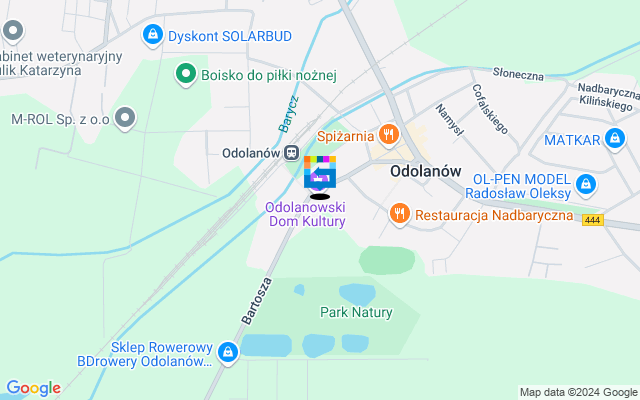The image size is (640, 400).
Task: Tap the Restauracja Nadbaryczna marker
Action: [400, 213]
